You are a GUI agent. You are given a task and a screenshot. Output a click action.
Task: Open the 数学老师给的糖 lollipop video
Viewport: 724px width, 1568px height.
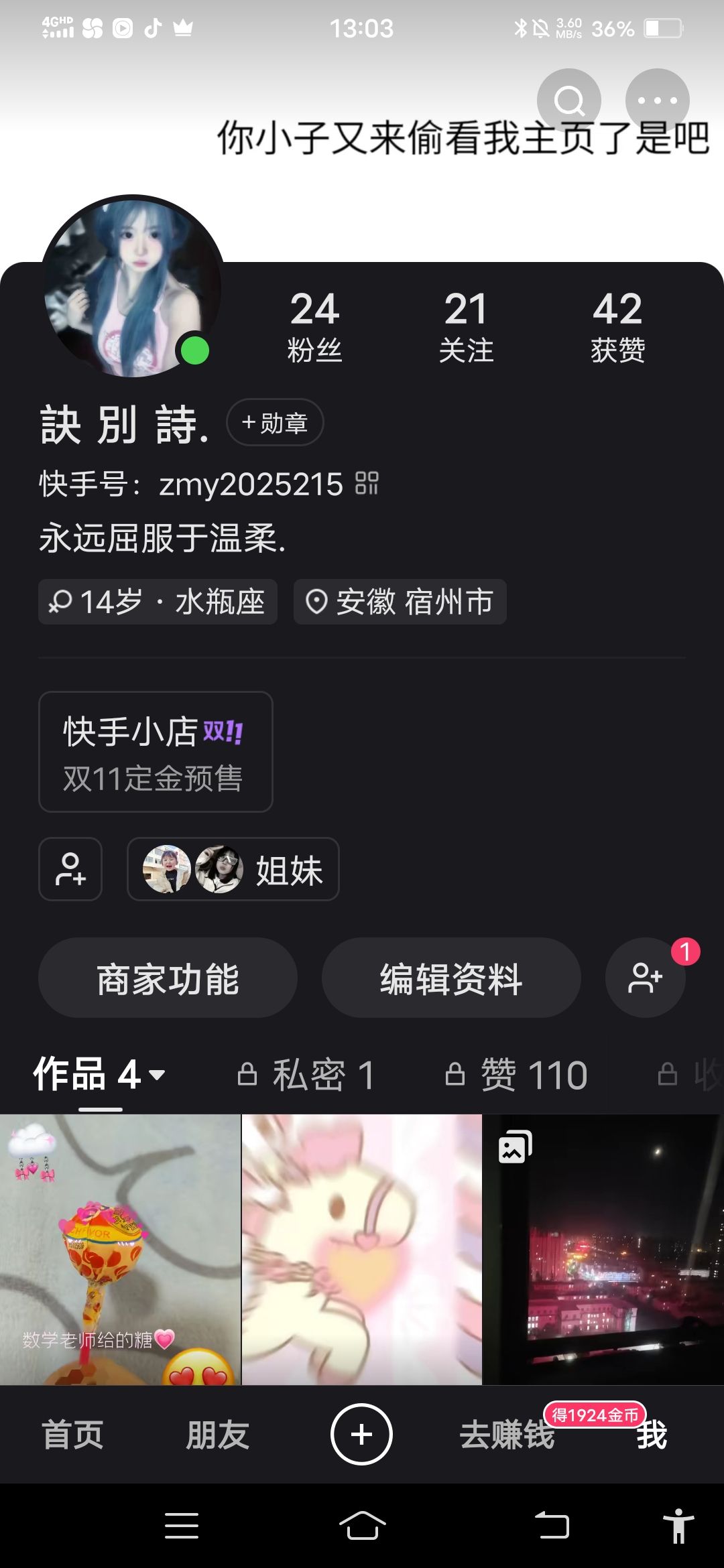(x=120, y=1249)
